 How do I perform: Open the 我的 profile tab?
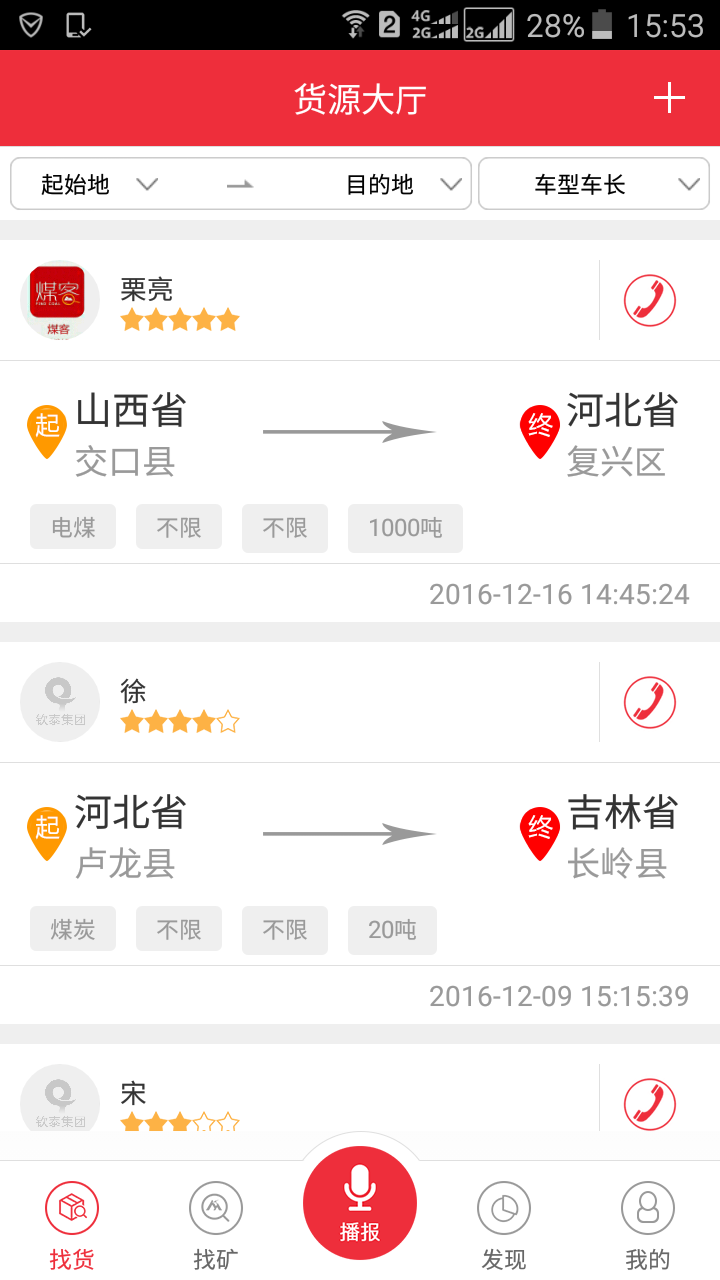coord(648,1225)
